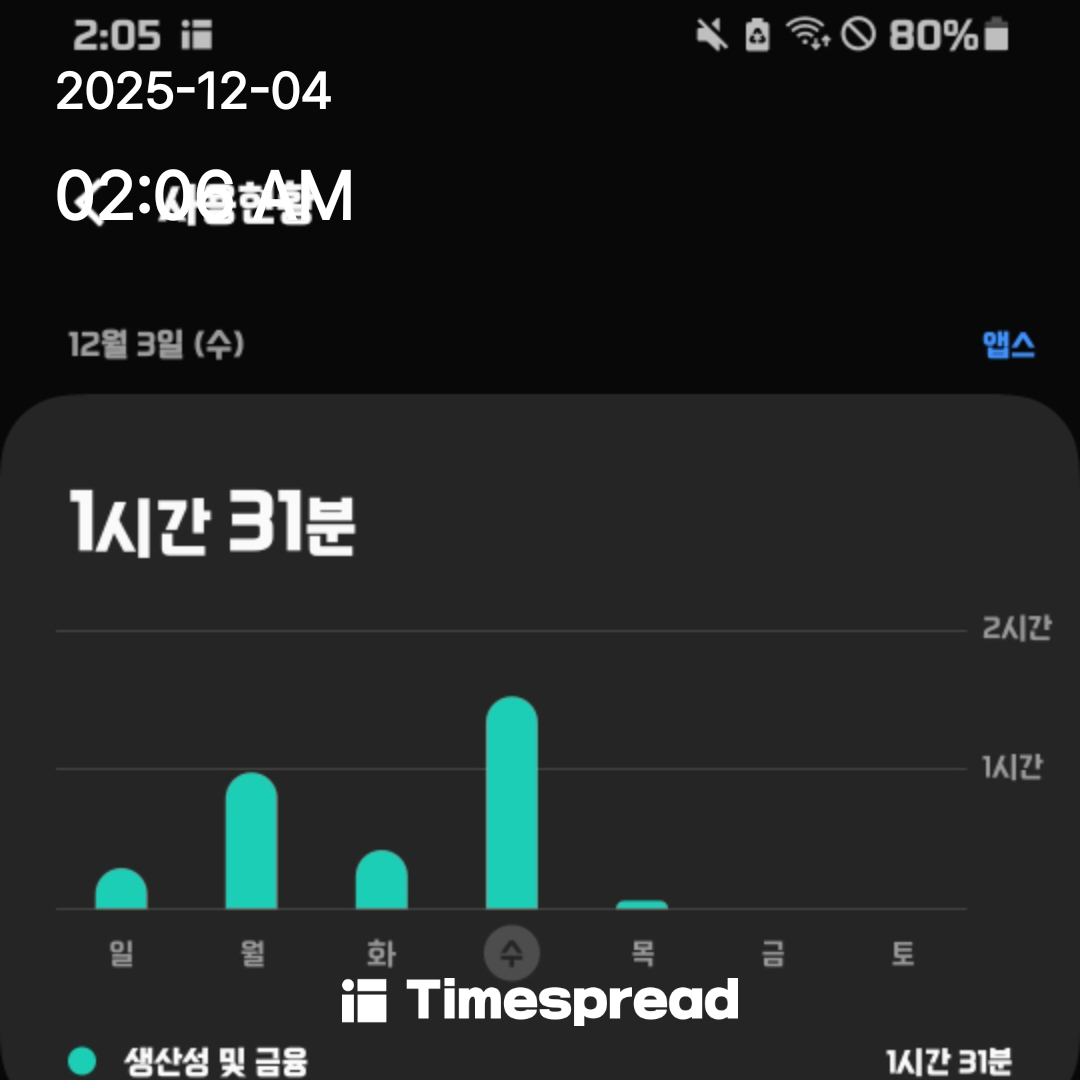Screen dimensions: 1080x1080
Task: Select 일 (Sunday) in the usage chart
Action: [x=121, y=953]
